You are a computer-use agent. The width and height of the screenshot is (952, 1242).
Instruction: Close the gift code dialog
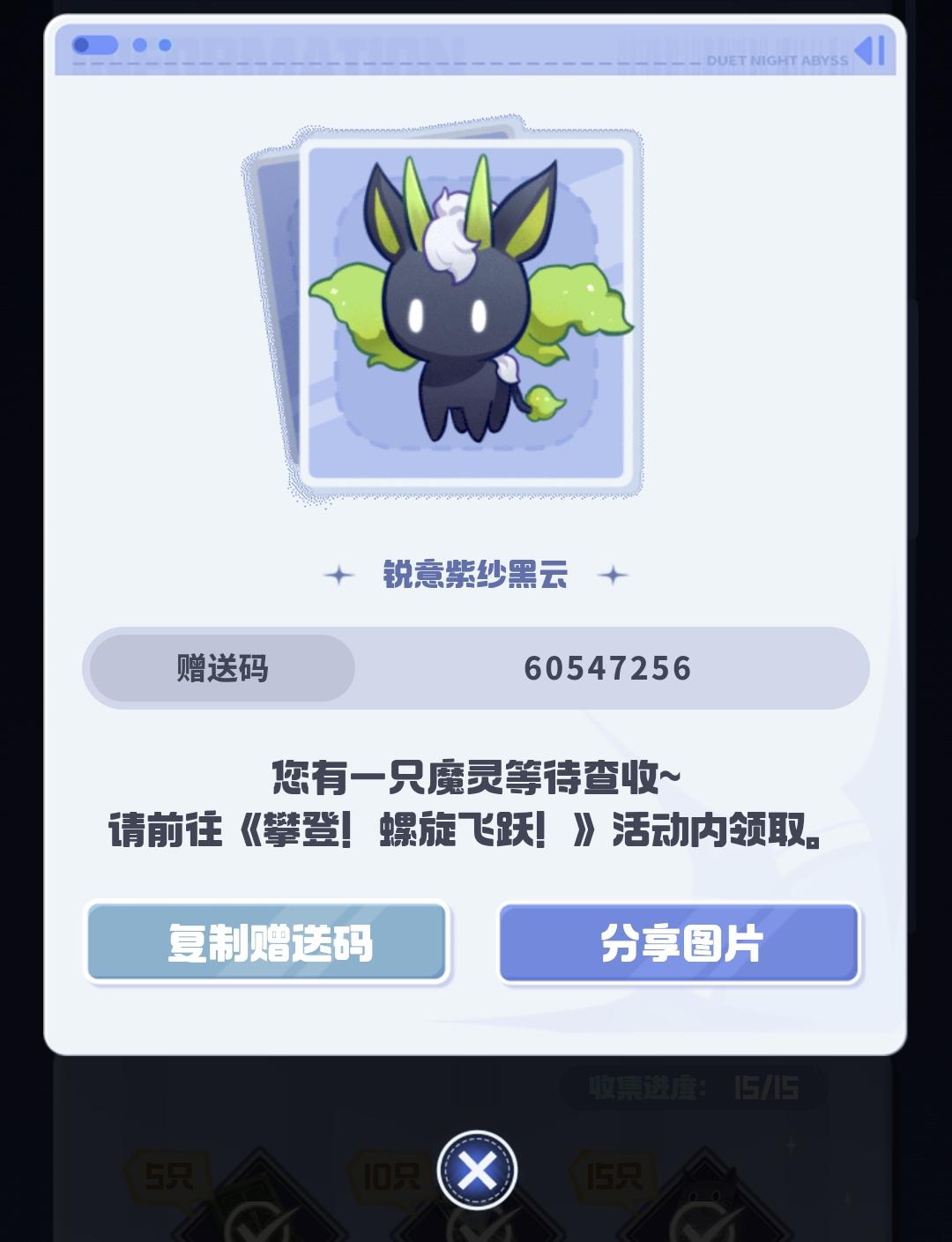[x=477, y=1171]
